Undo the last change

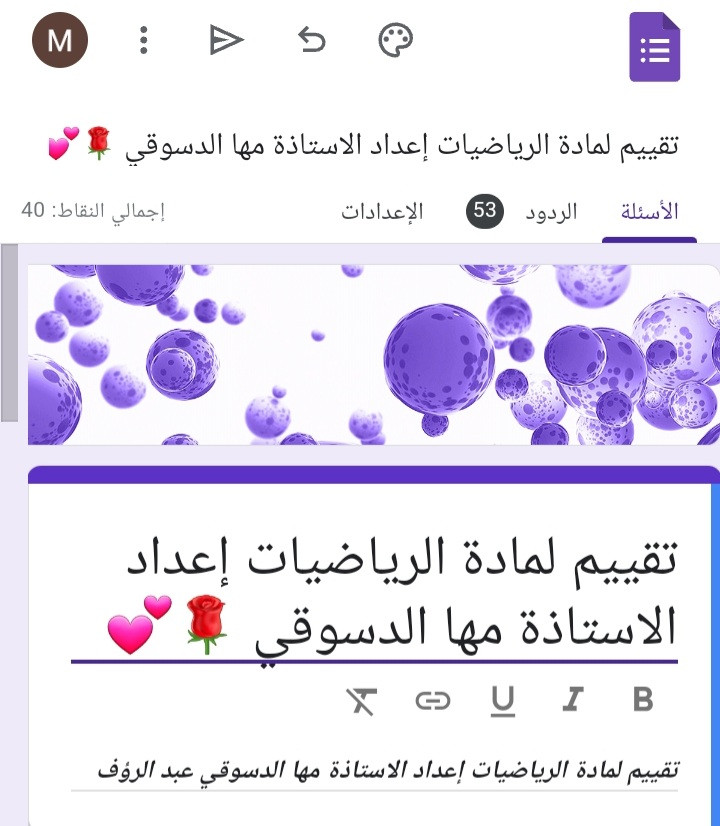pos(312,41)
